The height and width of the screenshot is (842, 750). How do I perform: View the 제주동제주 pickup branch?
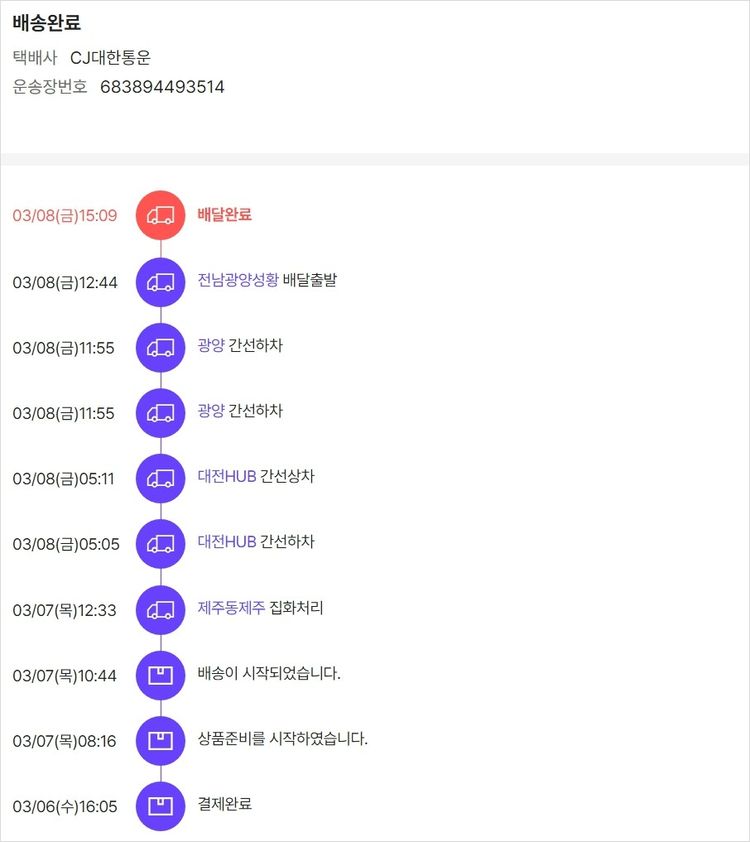point(231,608)
